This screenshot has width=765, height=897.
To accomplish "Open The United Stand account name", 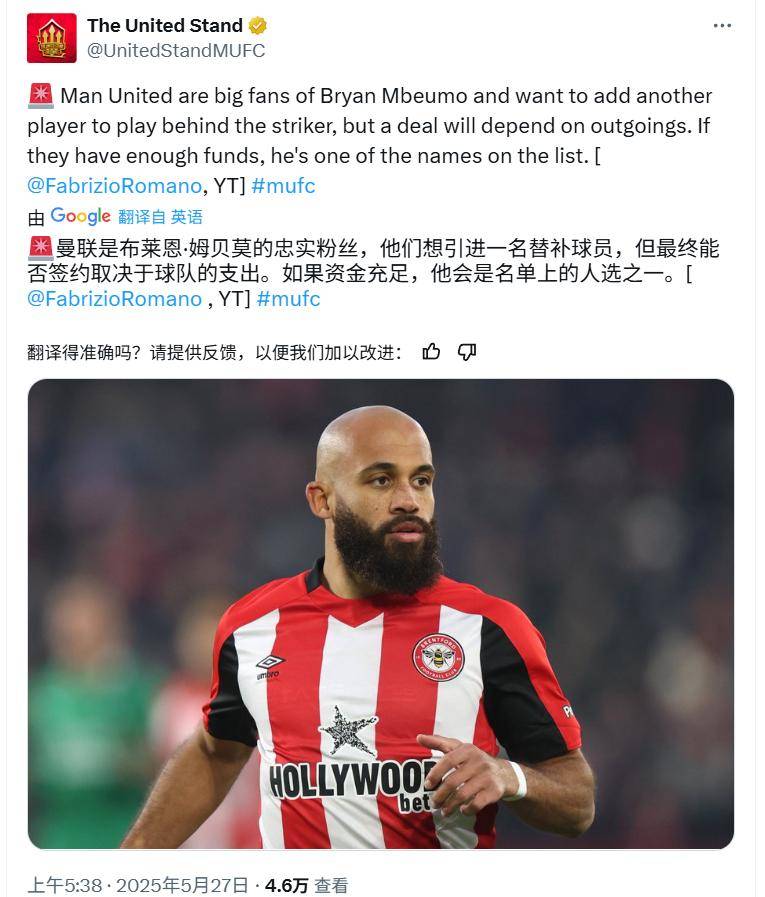I will (164, 26).
